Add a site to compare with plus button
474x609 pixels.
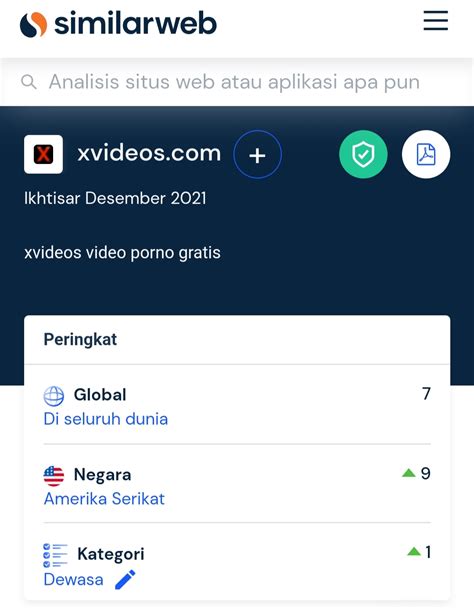pos(257,155)
